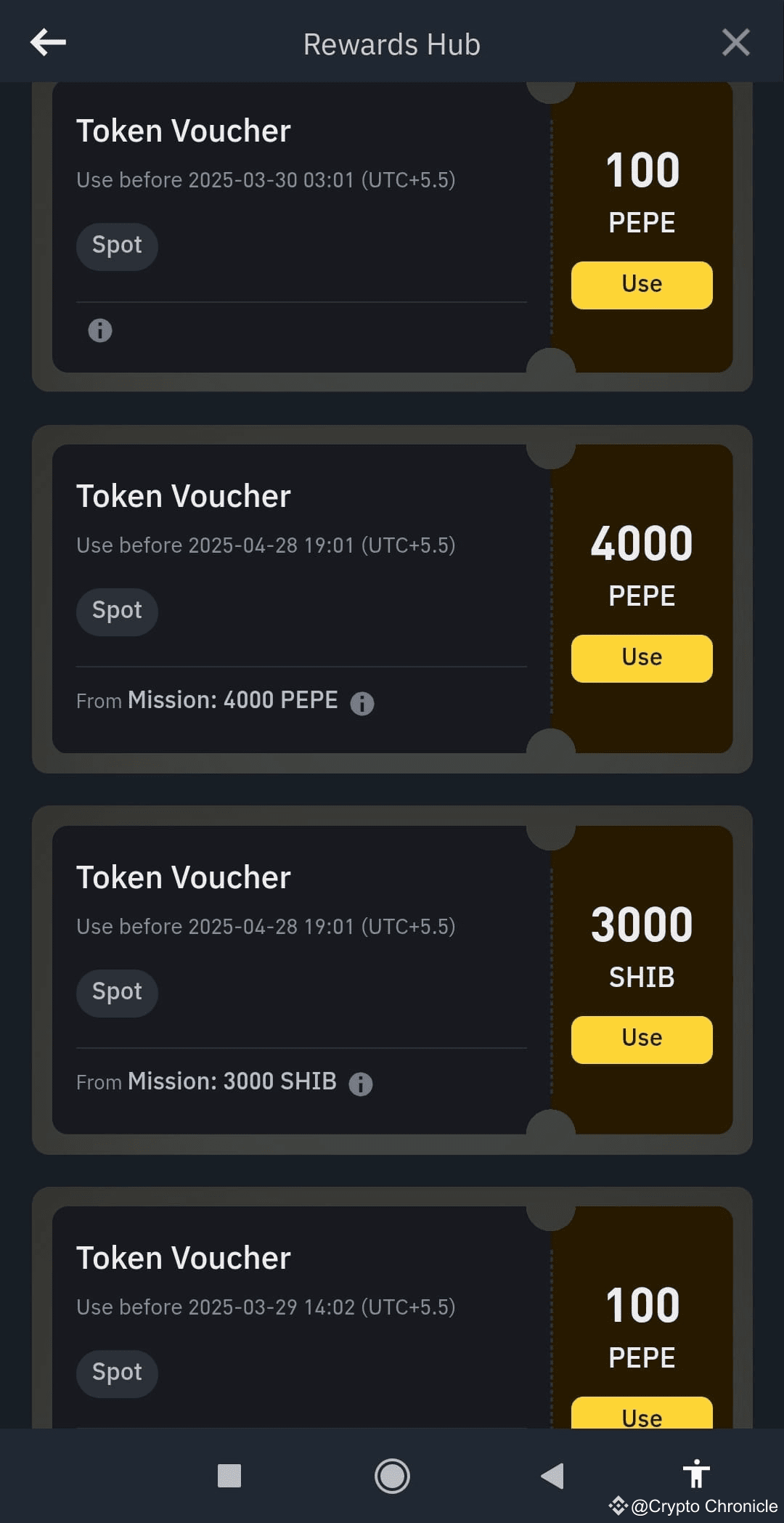Tap the Spot tag on the bottom voucher
Screen dimensions: 784x1523
(117, 1372)
